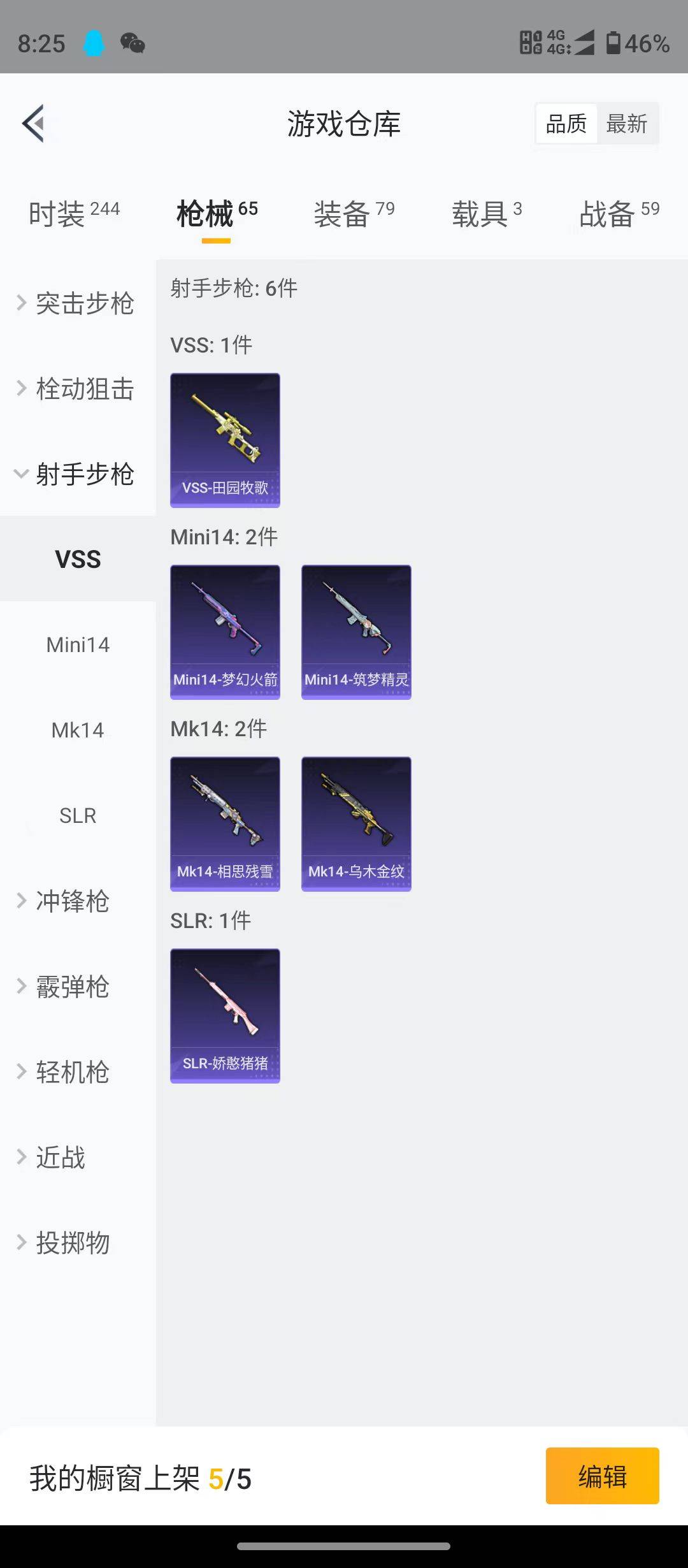Expand the 冲锋枪 category

[x=71, y=901]
